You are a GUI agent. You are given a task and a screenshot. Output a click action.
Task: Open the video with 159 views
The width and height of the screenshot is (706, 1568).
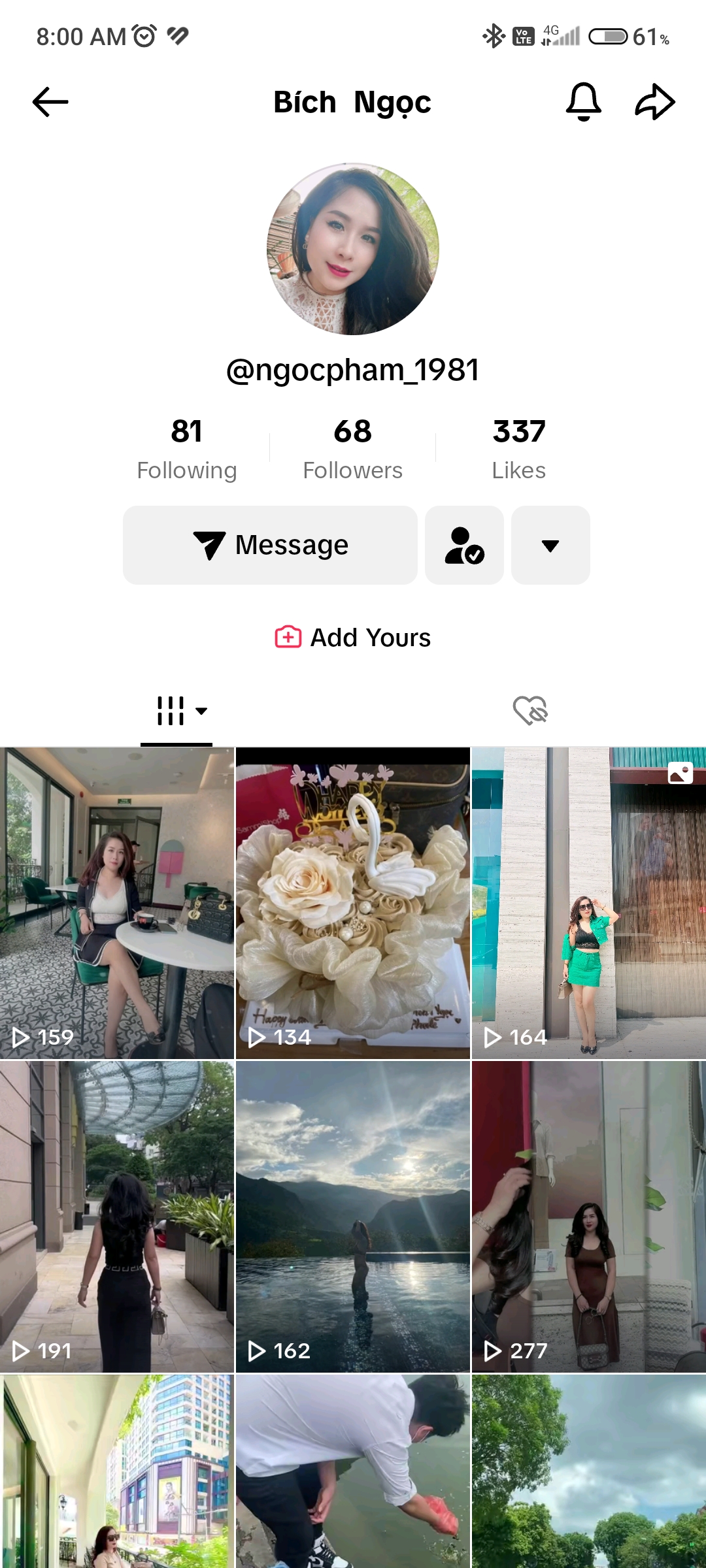(x=117, y=903)
